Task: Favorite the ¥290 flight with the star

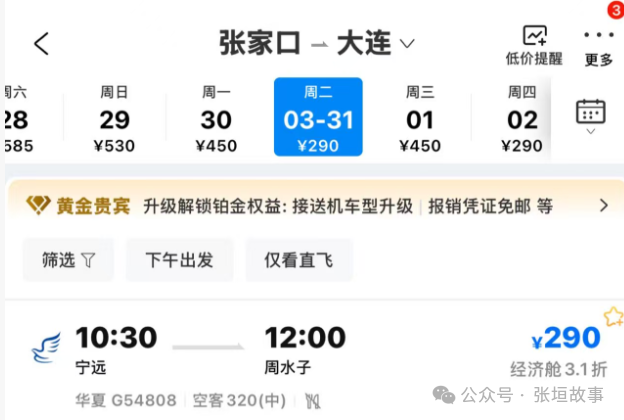Action: pyautogui.click(x=613, y=317)
